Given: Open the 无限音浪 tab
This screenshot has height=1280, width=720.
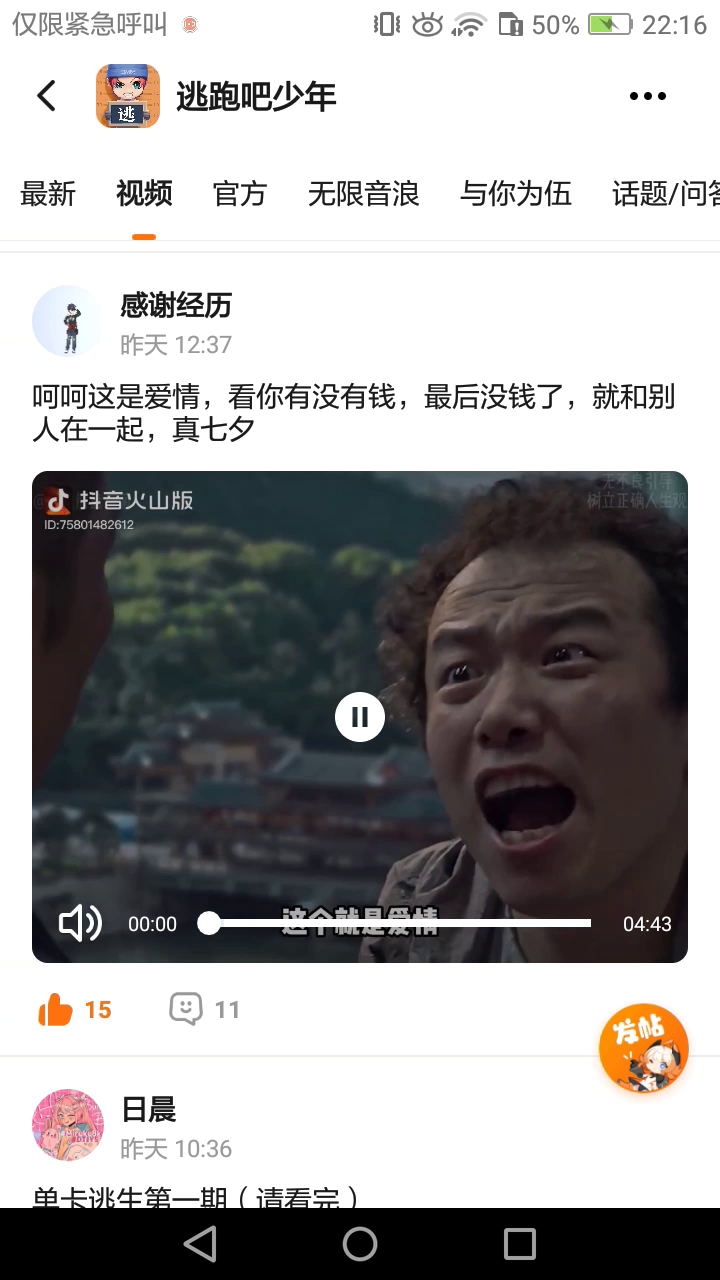Looking at the screenshot, I should [363, 193].
